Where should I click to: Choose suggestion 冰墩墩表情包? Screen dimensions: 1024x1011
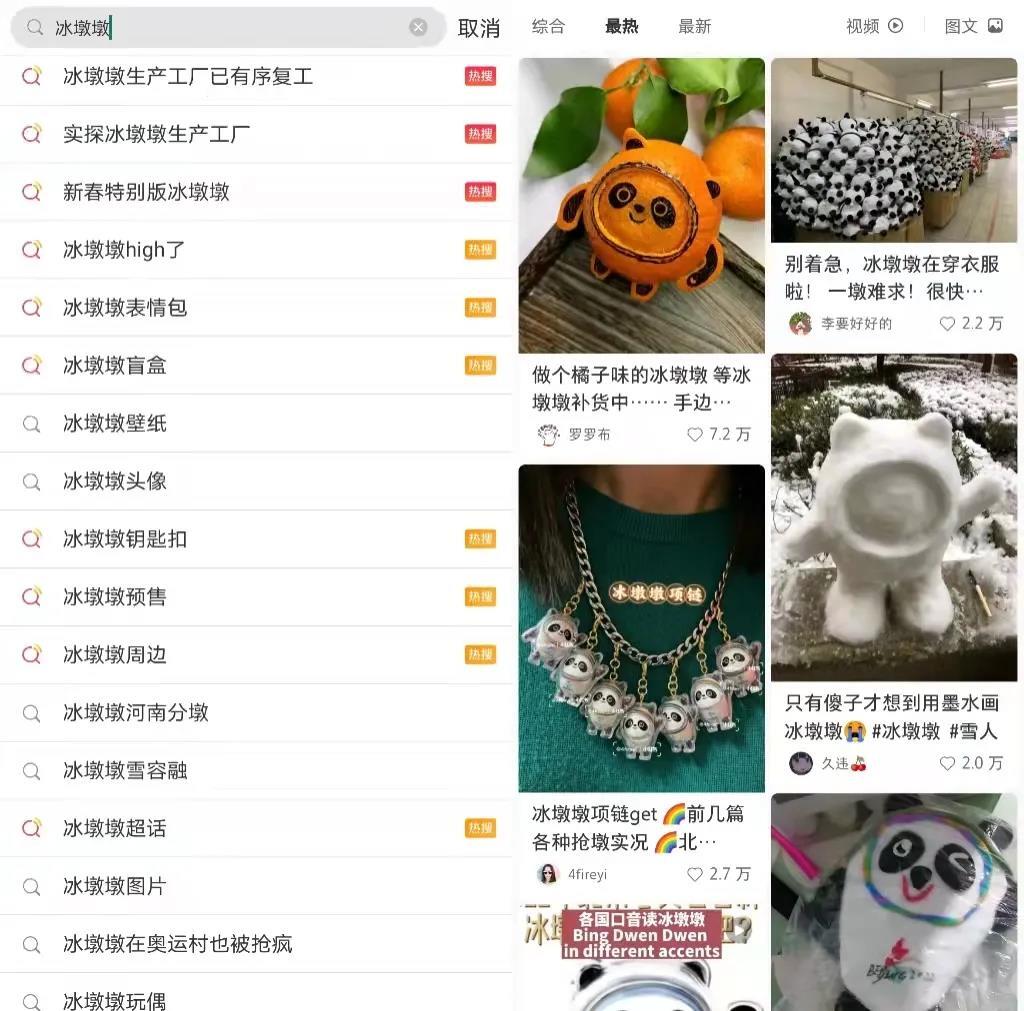(125, 308)
